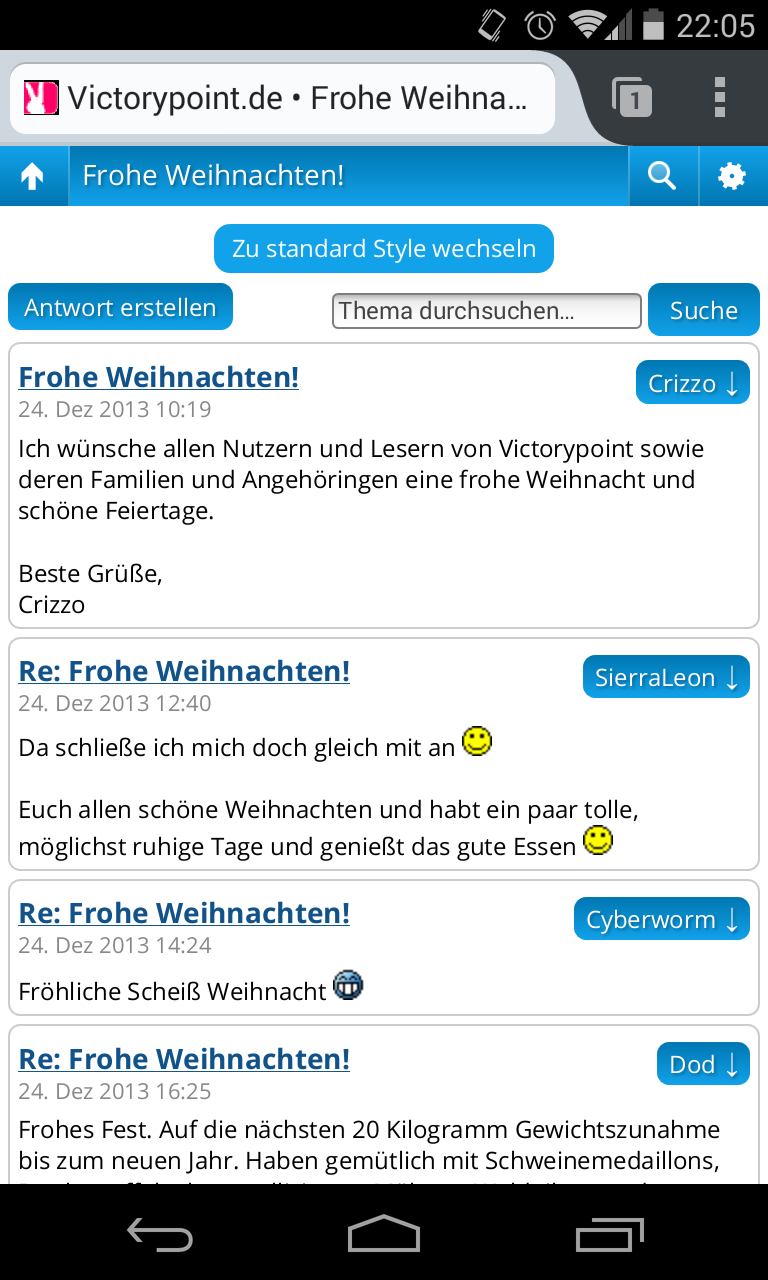
Task: Tap the Cyberworm author button
Action: [x=661, y=920]
